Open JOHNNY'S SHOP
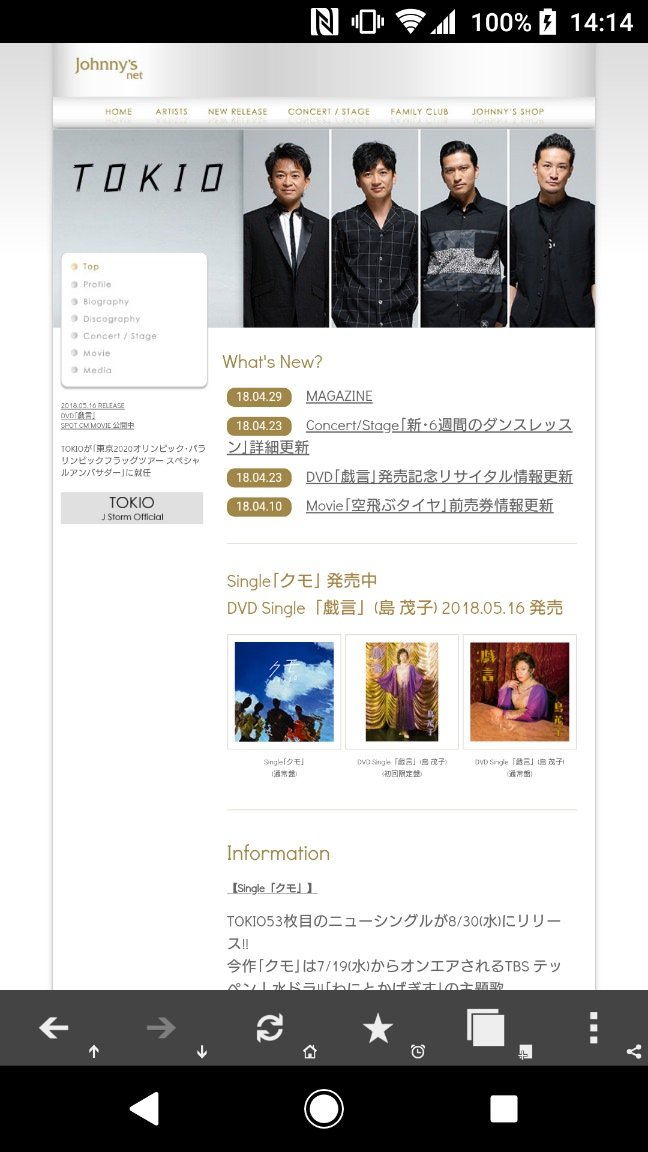This screenshot has height=1152, width=648. 508,112
